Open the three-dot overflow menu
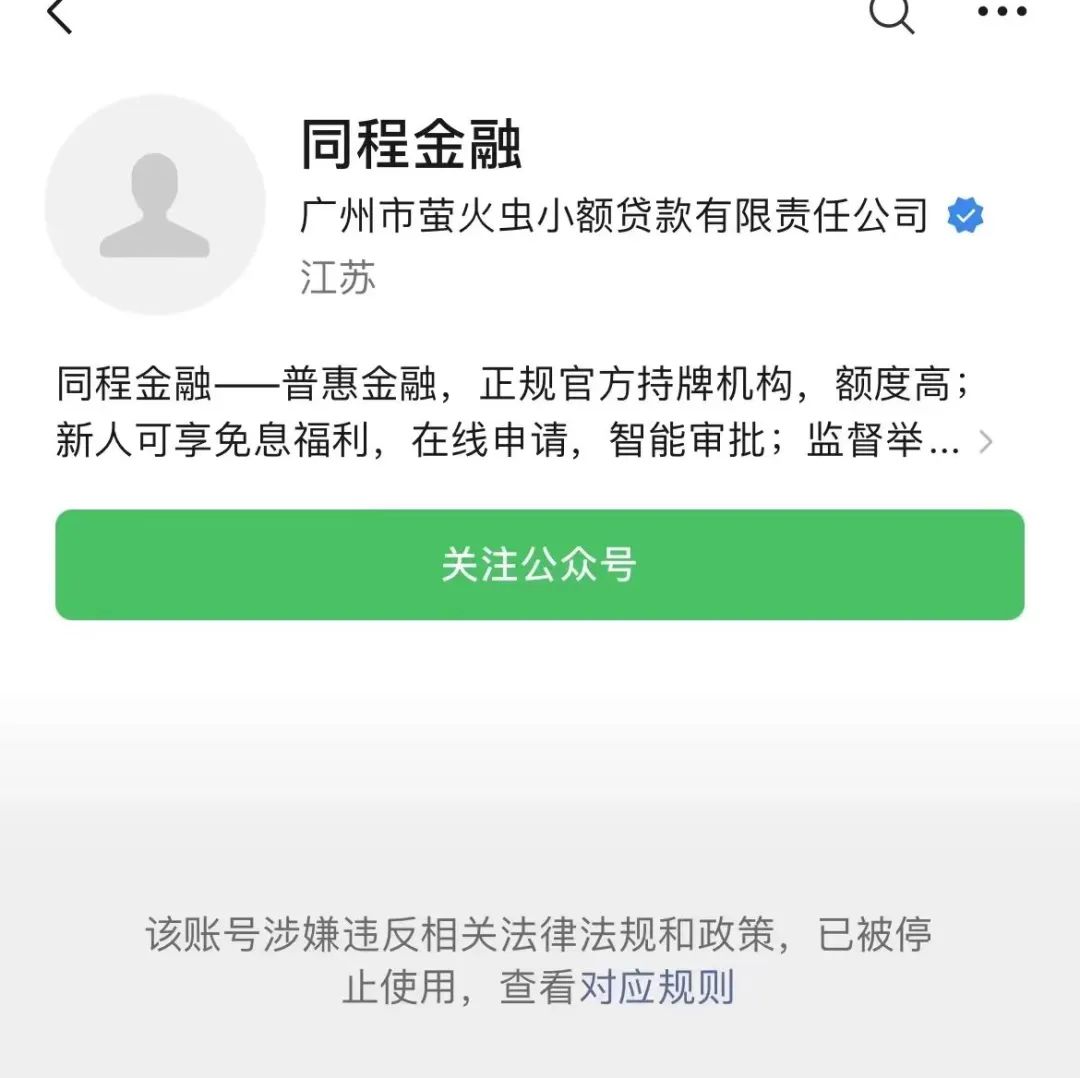 click(1002, 12)
